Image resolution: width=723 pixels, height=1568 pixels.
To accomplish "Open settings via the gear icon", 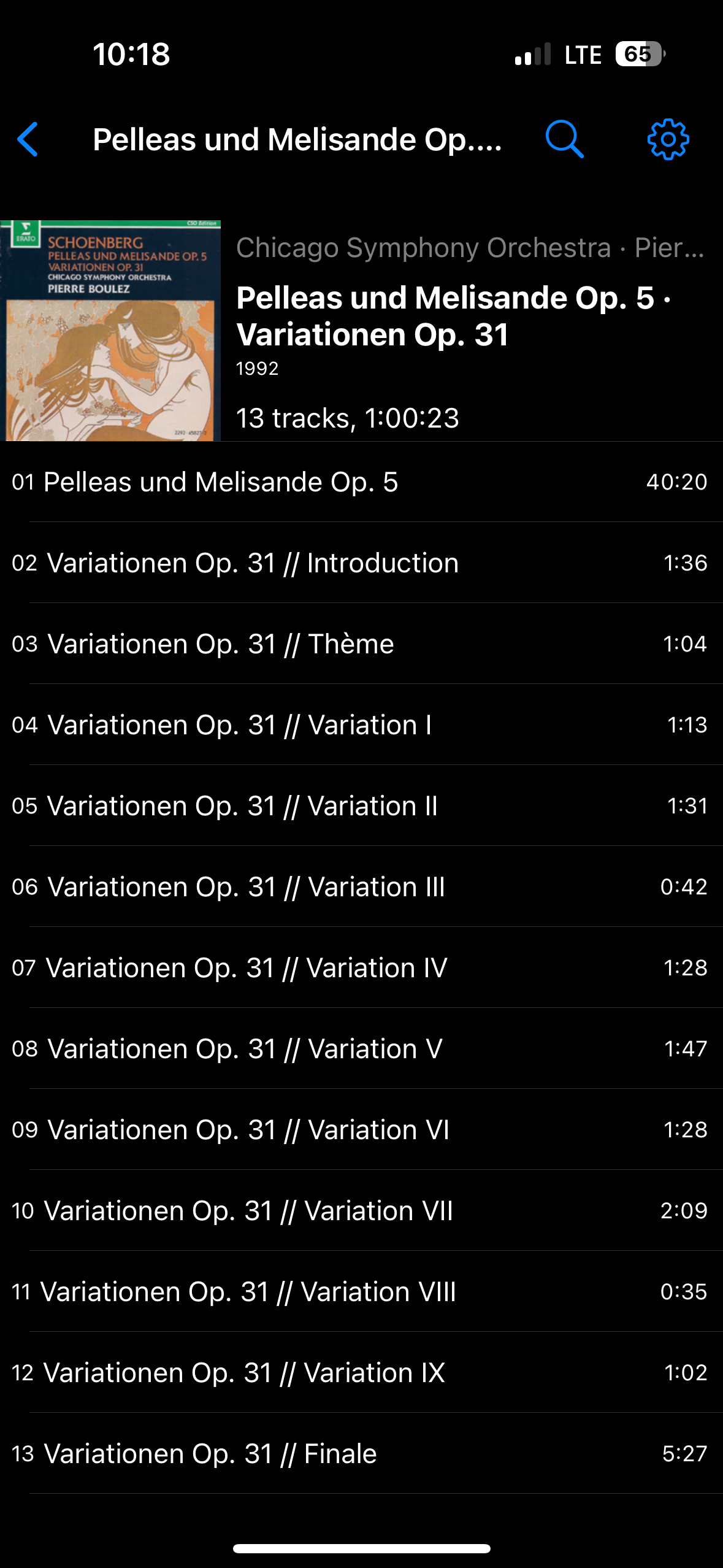I will (668, 139).
